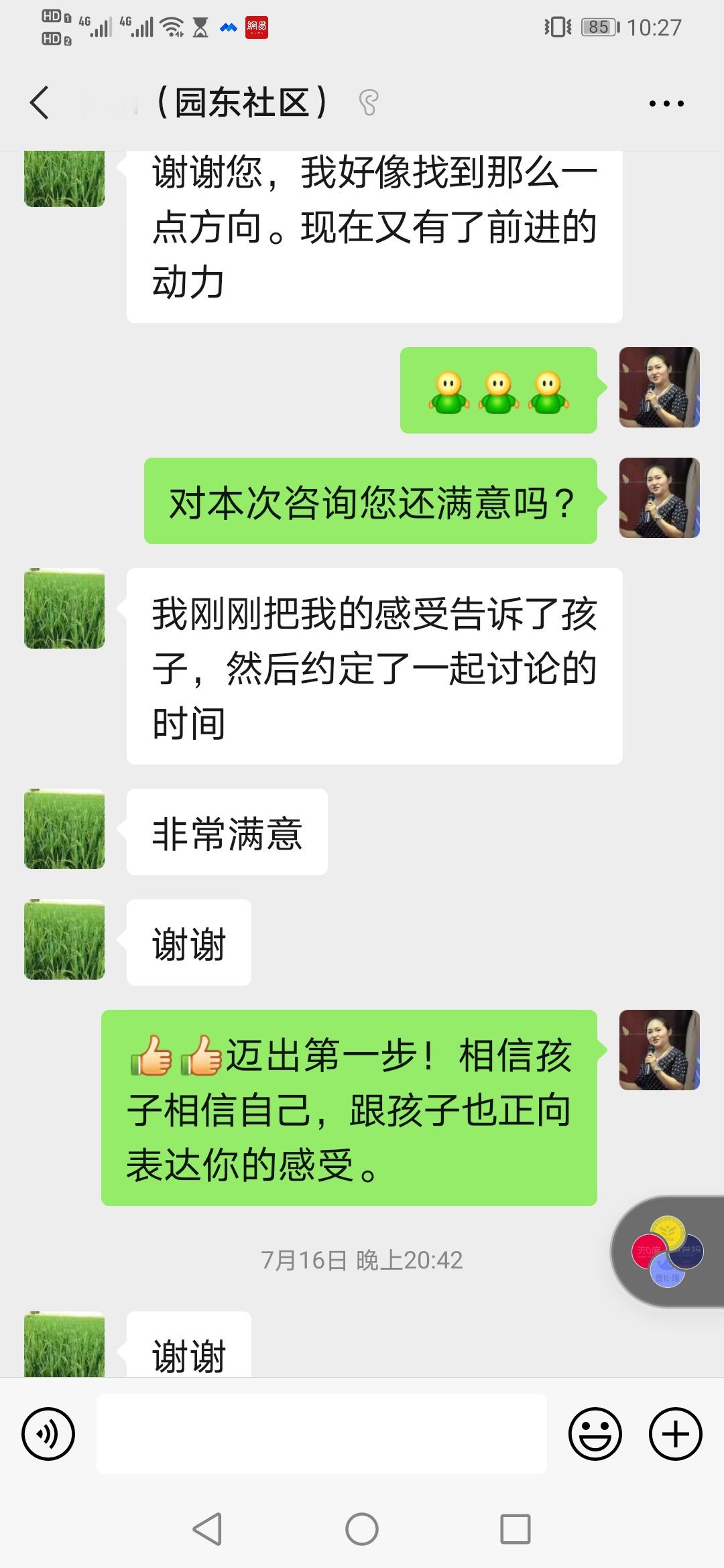Open the emoji picker
This screenshot has width=724, height=1568.
click(x=595, y=1434)
